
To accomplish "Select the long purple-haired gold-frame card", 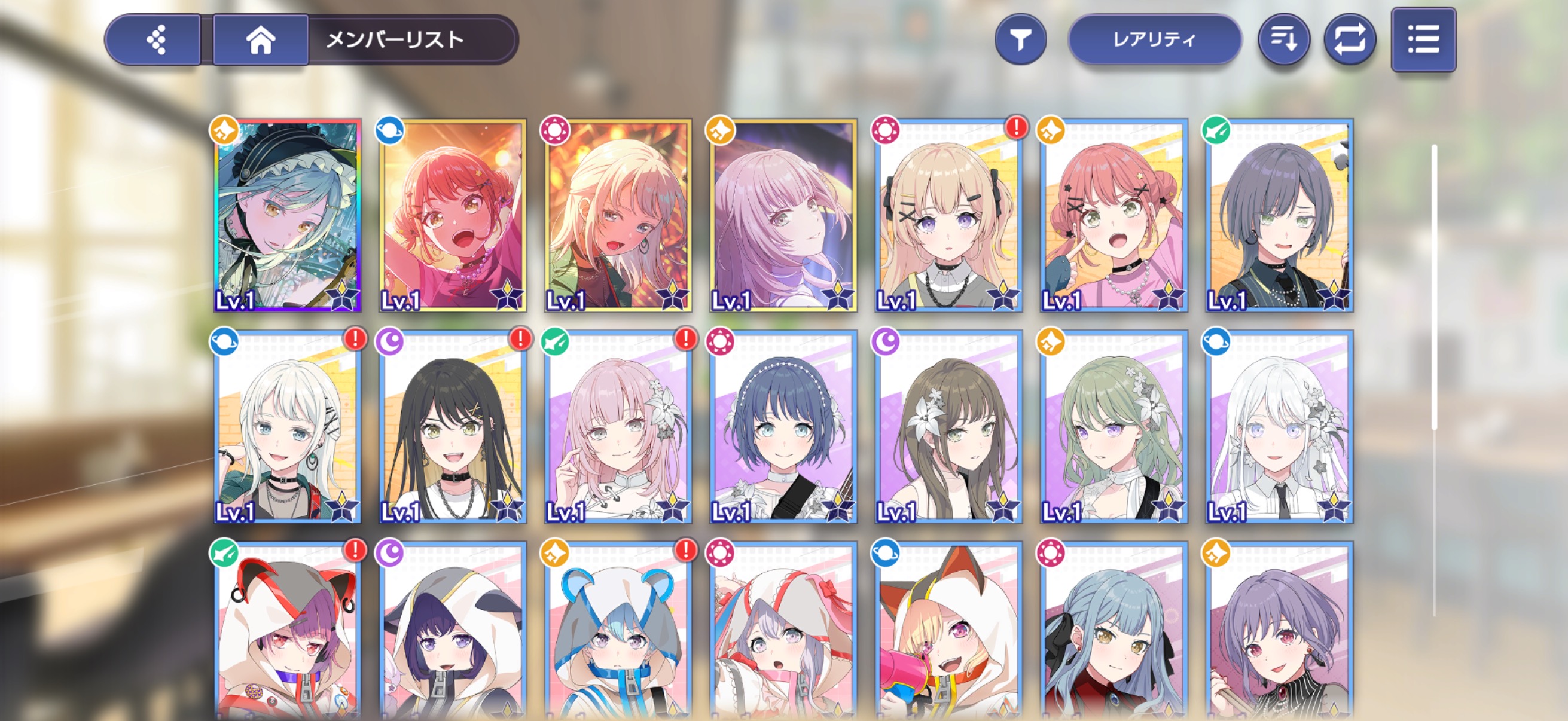I will point(783,215).
